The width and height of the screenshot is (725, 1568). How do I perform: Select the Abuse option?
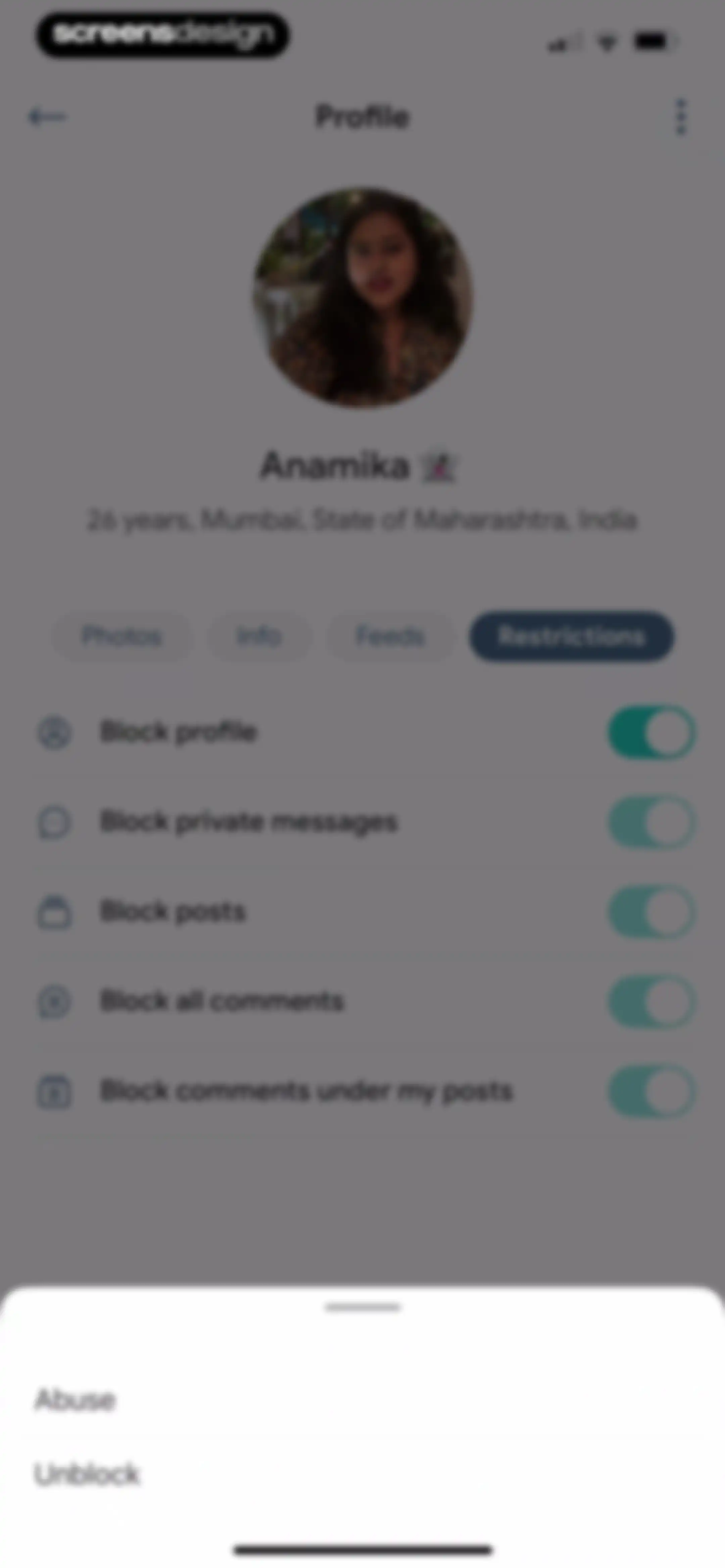362,1399
